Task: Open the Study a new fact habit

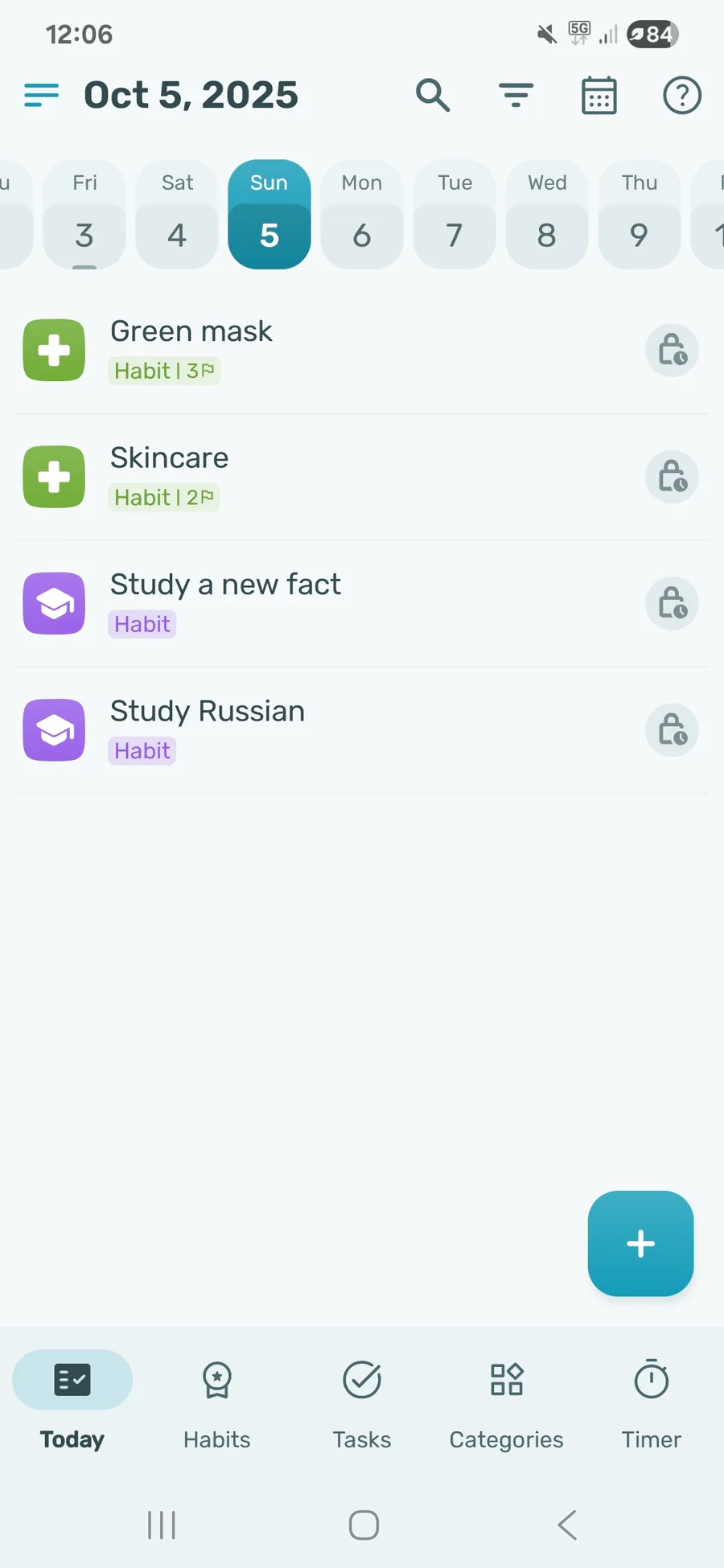Action: point(225,585)
